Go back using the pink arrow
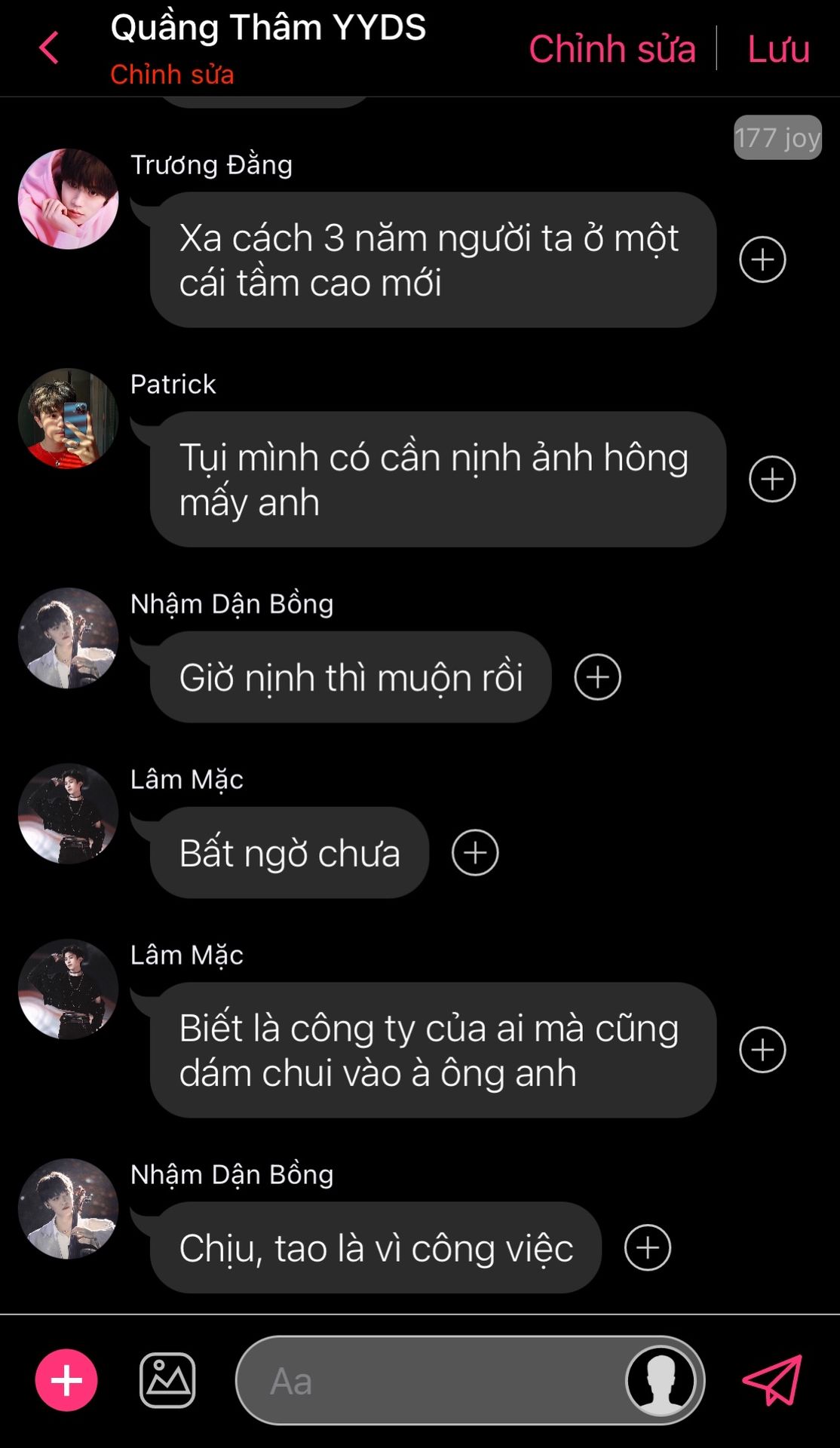The height and width of the screenshot is (1448, 840). (x=49, y=48)
